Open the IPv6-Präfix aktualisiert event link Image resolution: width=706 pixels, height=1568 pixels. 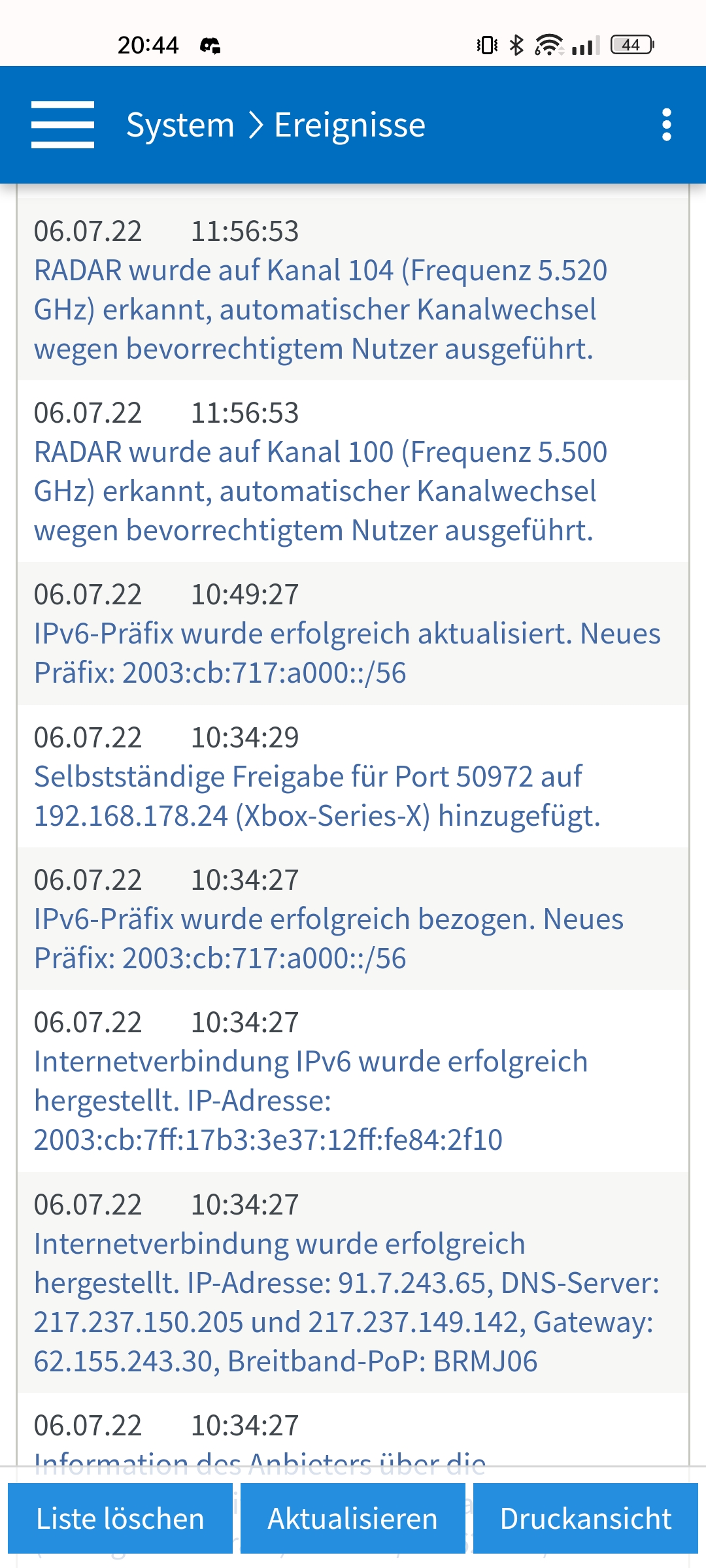click(346, 653)
